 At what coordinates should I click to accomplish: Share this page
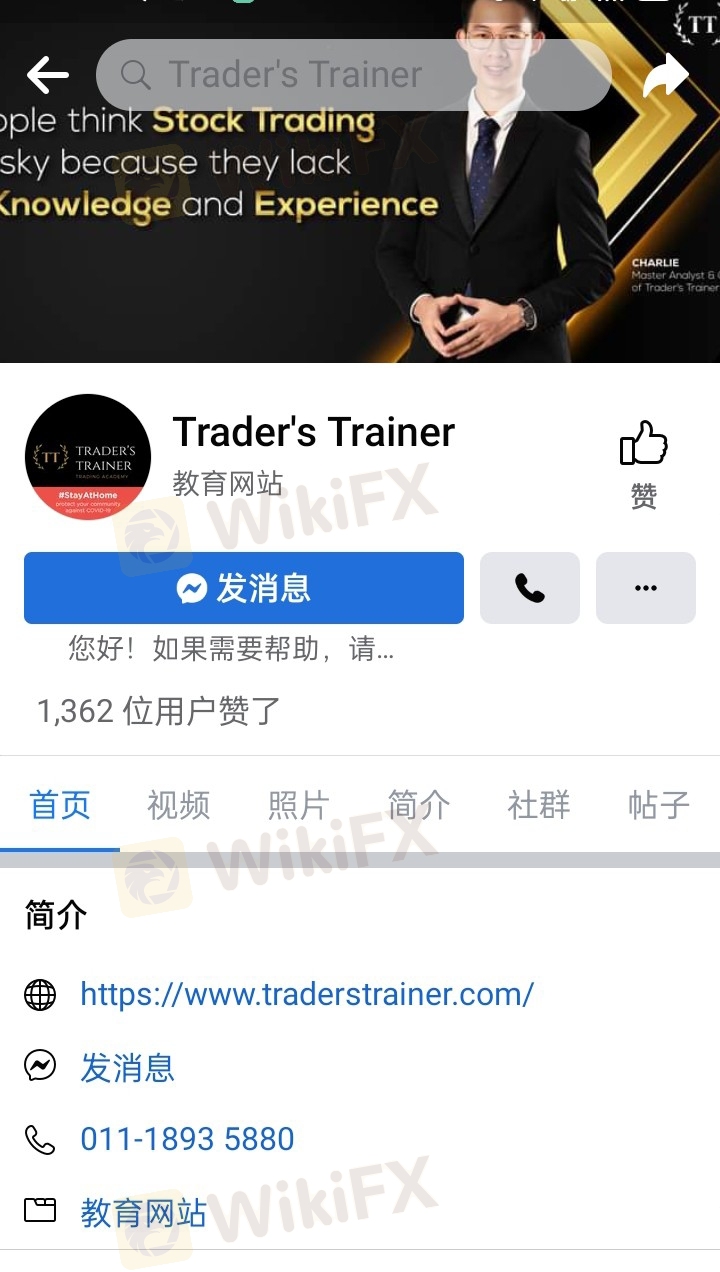point(665,75)
